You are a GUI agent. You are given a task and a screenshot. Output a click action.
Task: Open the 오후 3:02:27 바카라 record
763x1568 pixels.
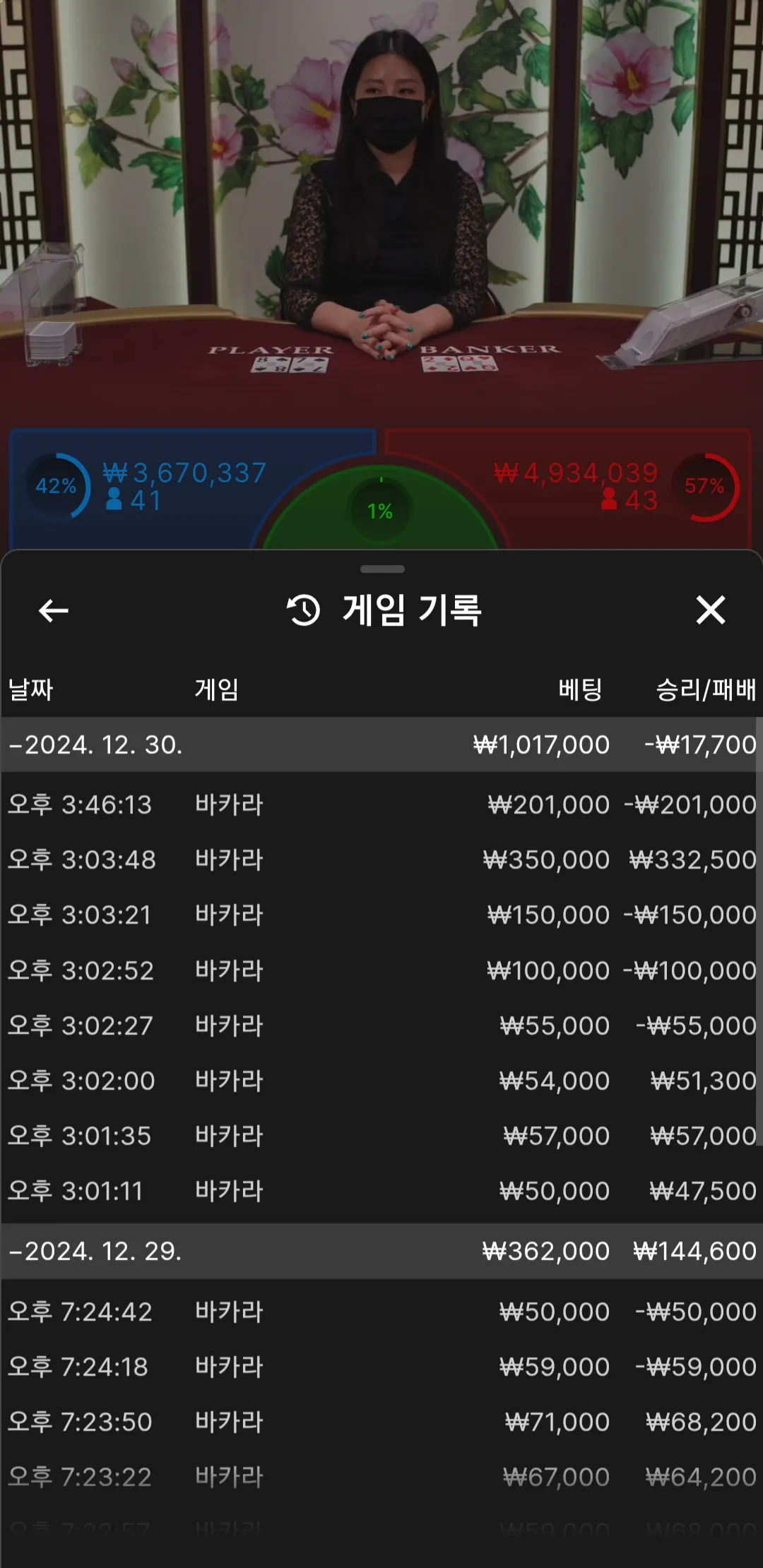pos(381,1026)
